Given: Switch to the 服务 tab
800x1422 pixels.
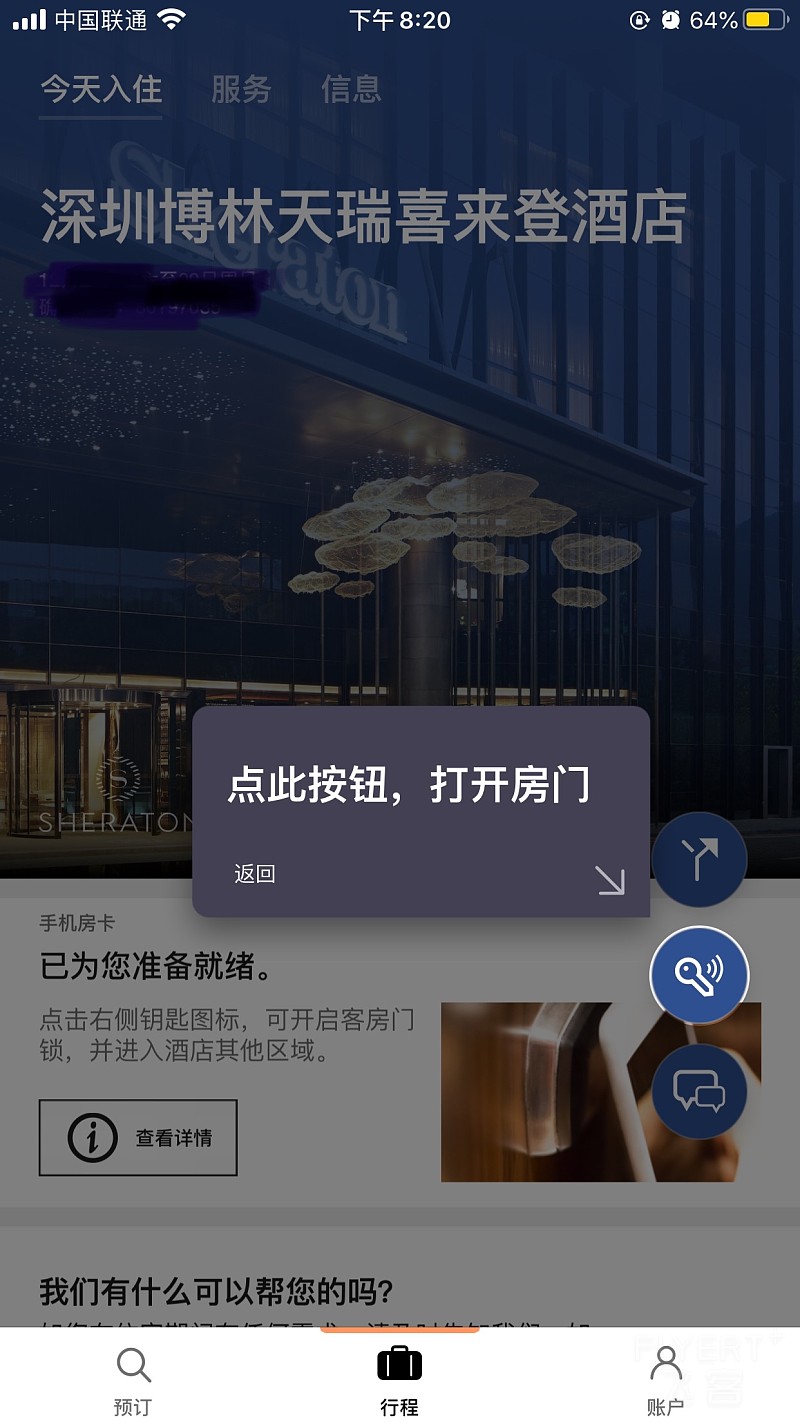Looking at the screenshot, I should pyautogui.click(x=241, y=90).
